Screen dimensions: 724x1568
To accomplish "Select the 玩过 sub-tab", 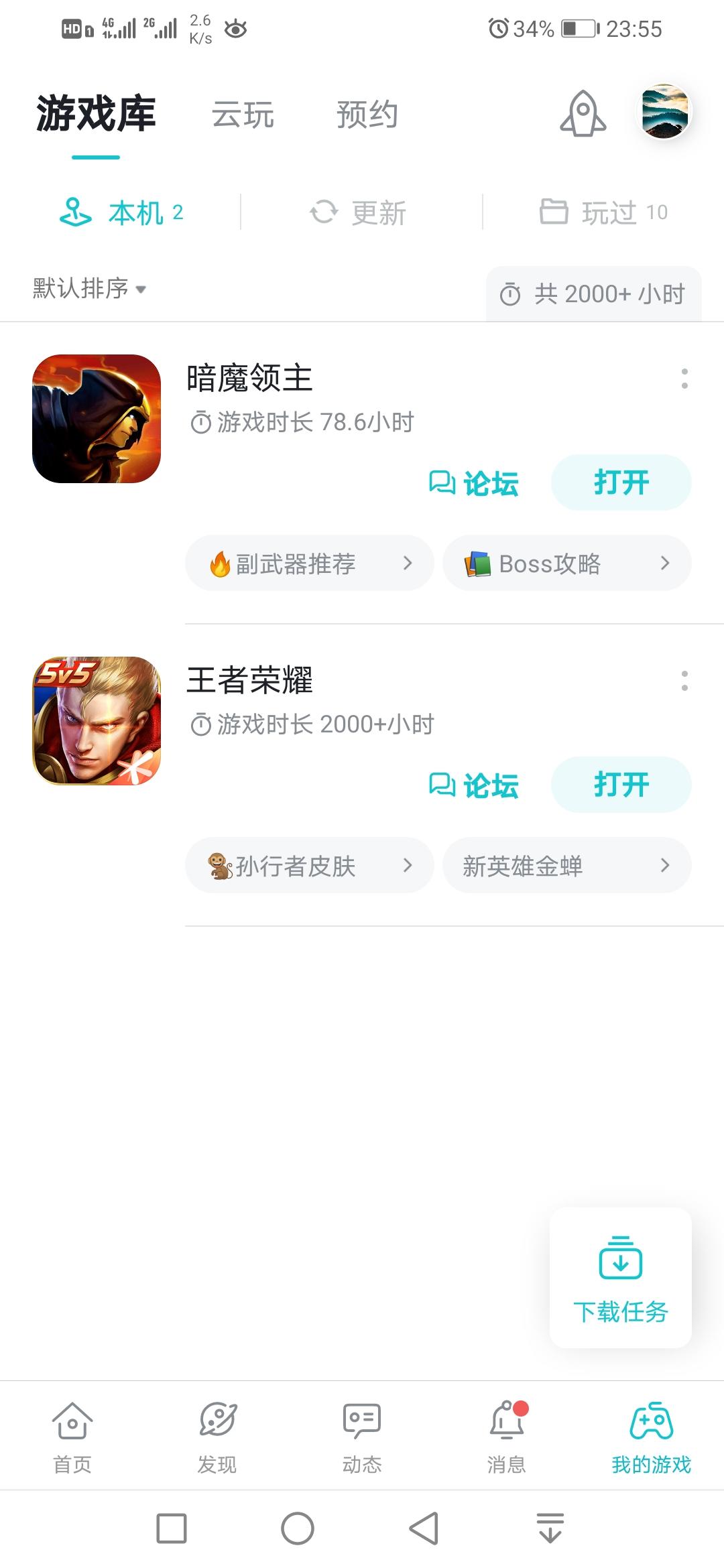I will [603, 213].
